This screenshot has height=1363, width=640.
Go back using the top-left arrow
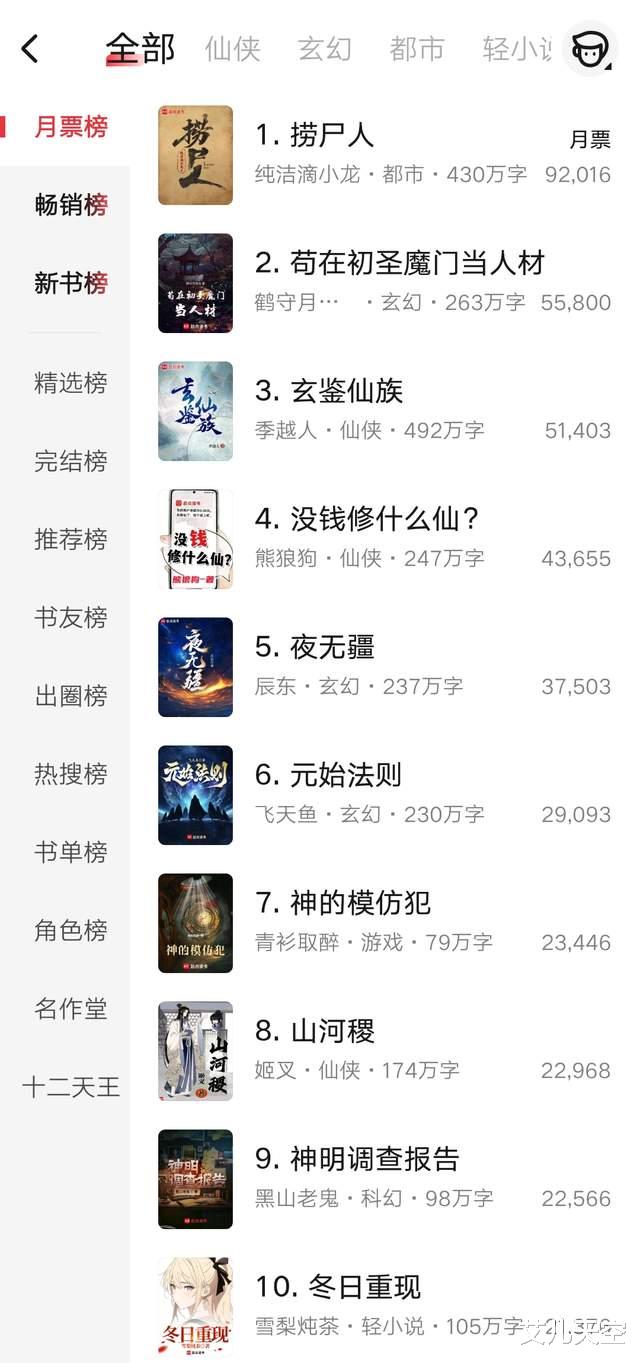pyautogui.click(x=30, y=48)
